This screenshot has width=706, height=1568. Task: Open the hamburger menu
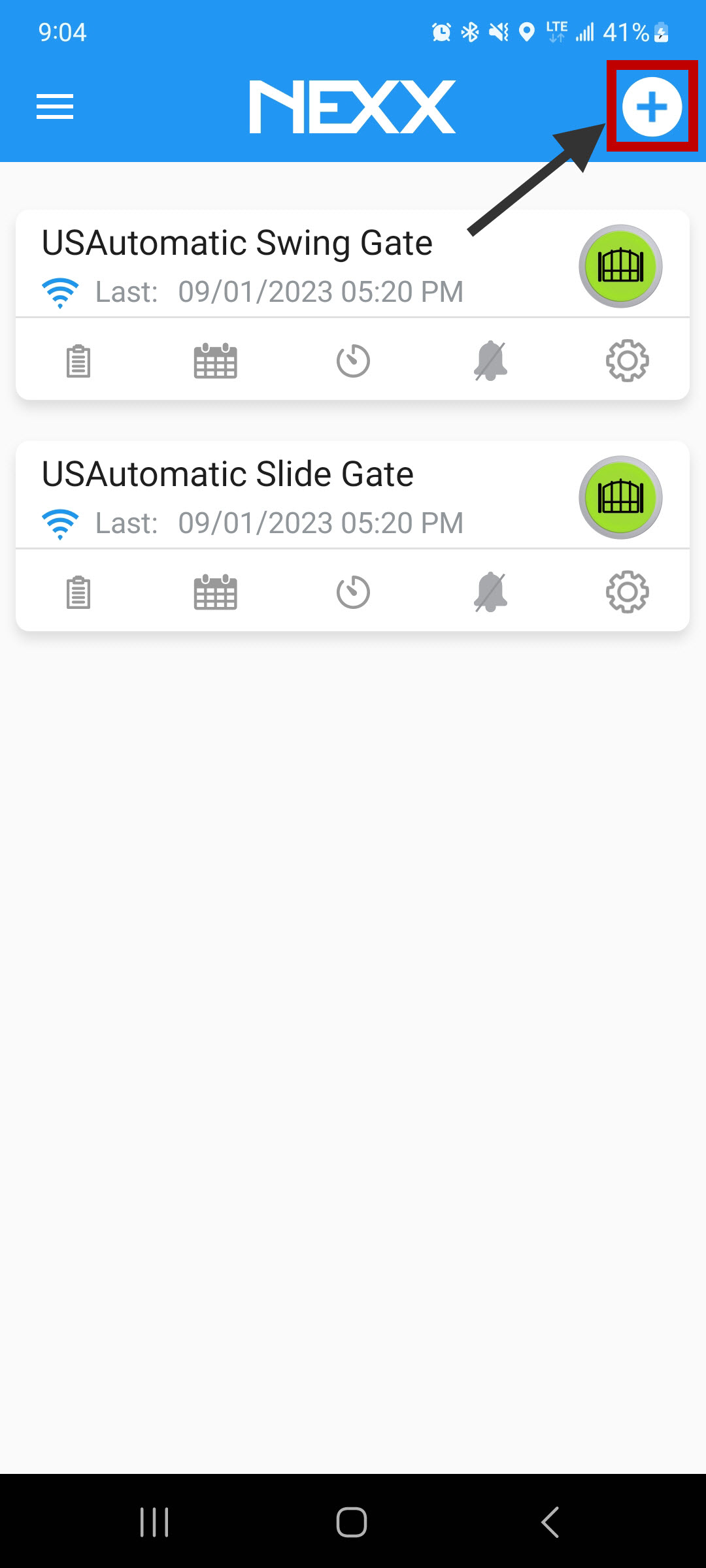point(55,106)
